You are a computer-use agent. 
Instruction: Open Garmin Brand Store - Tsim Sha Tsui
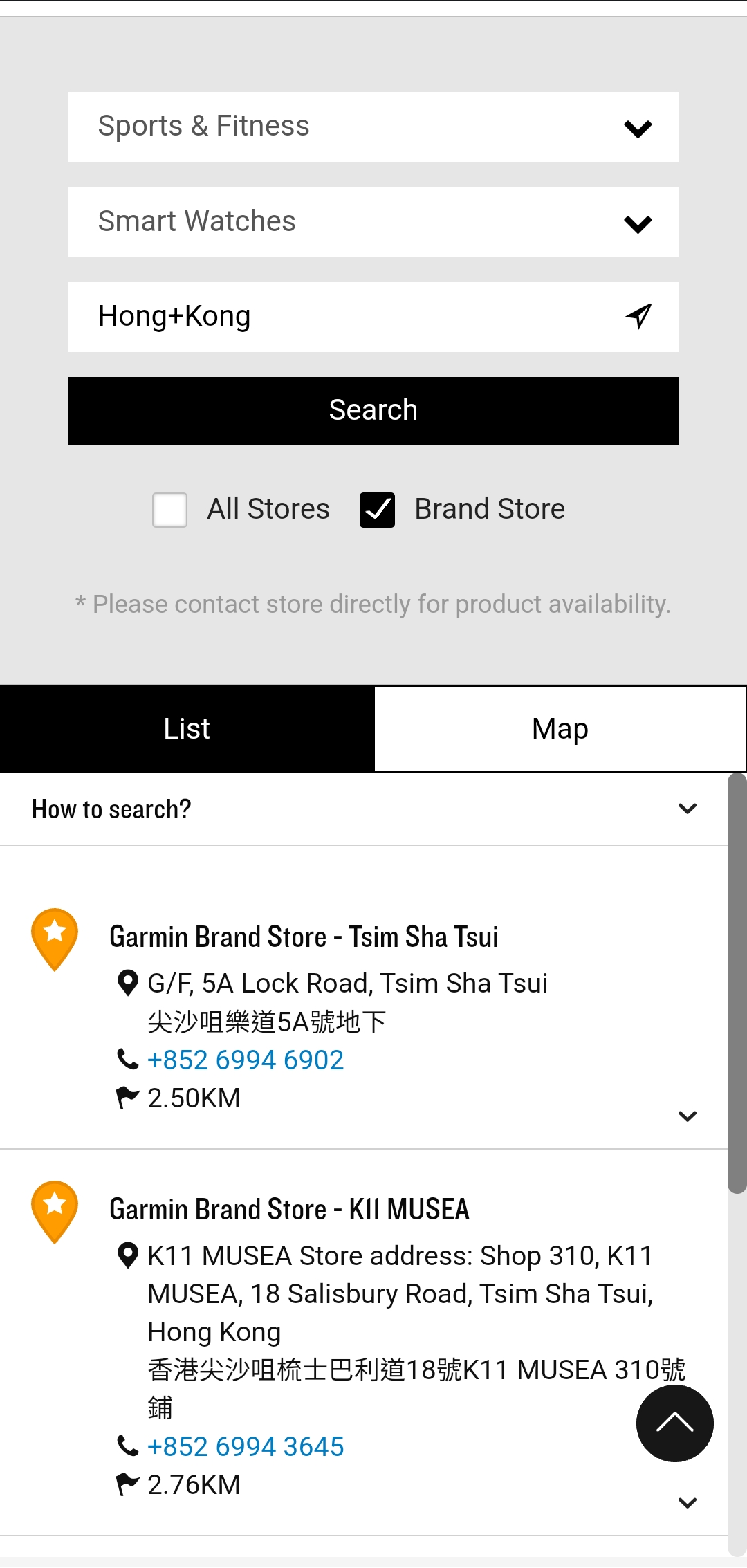[304, 937]
